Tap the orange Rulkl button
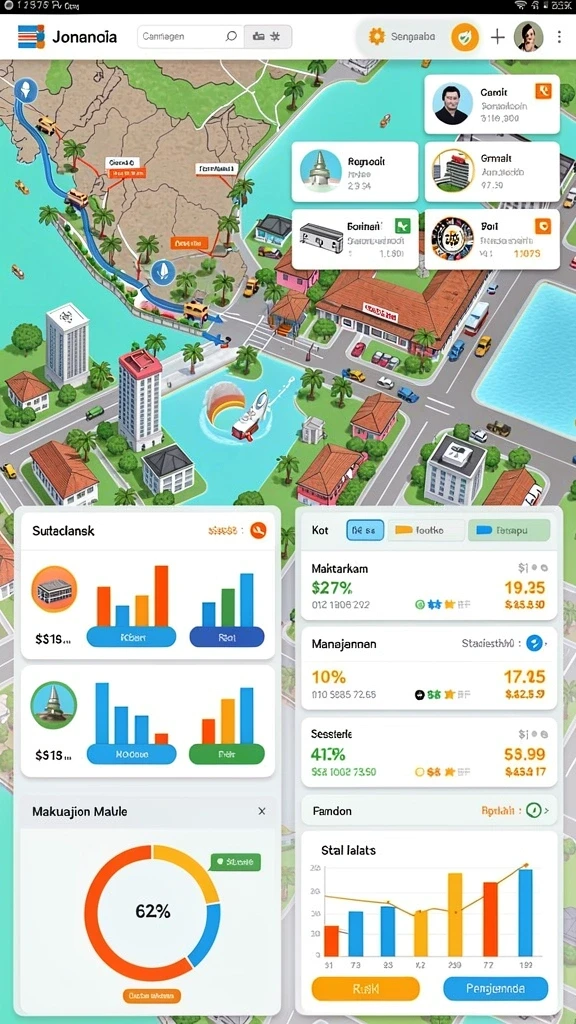This screenshot has height=1024, width=576. (365, 989)
